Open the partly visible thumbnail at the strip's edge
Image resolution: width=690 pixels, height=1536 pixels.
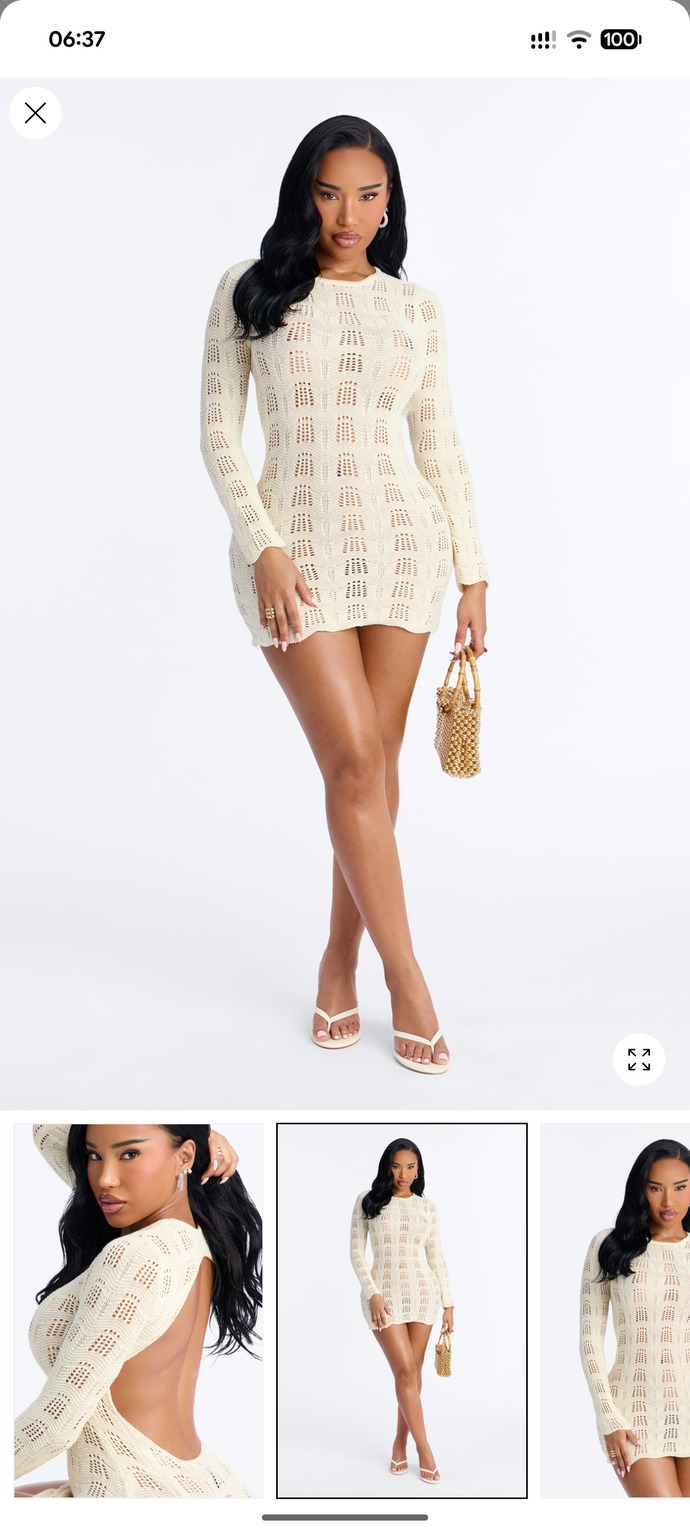(615, 1310)
